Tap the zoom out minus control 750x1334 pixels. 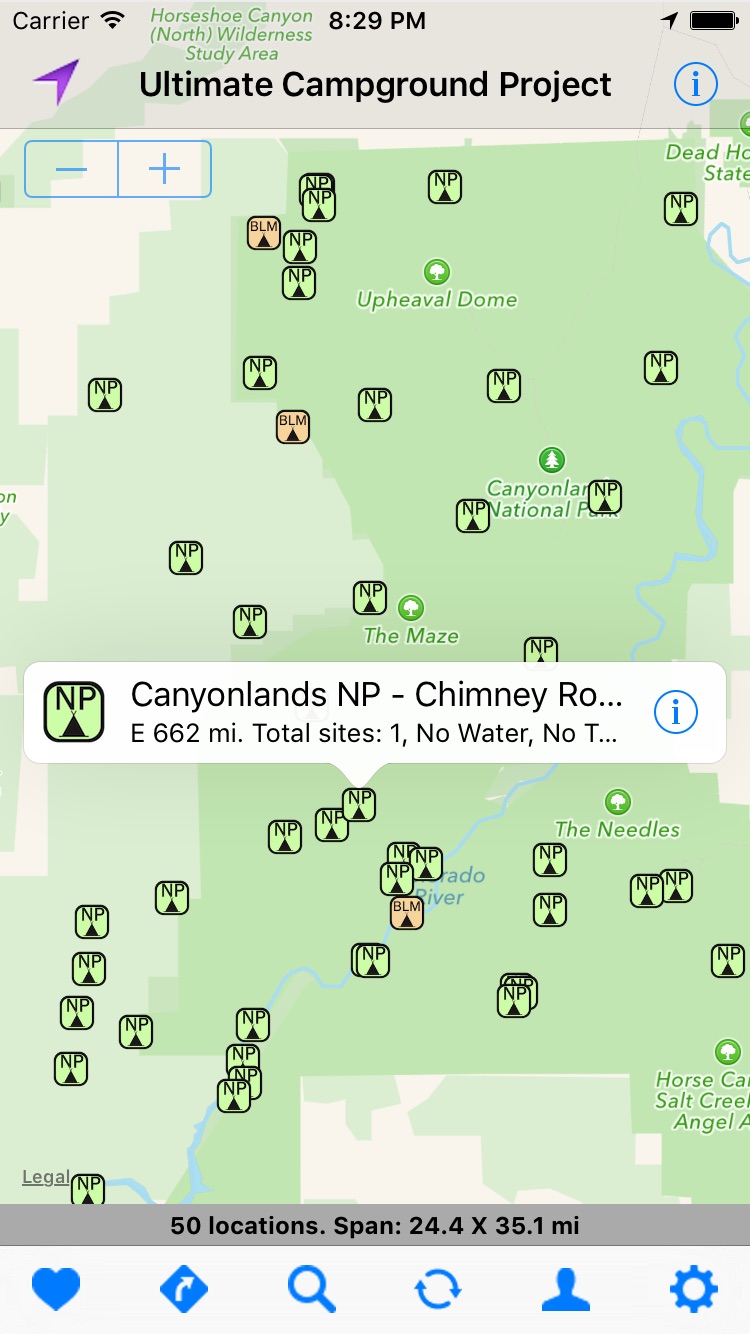[71, 168]
